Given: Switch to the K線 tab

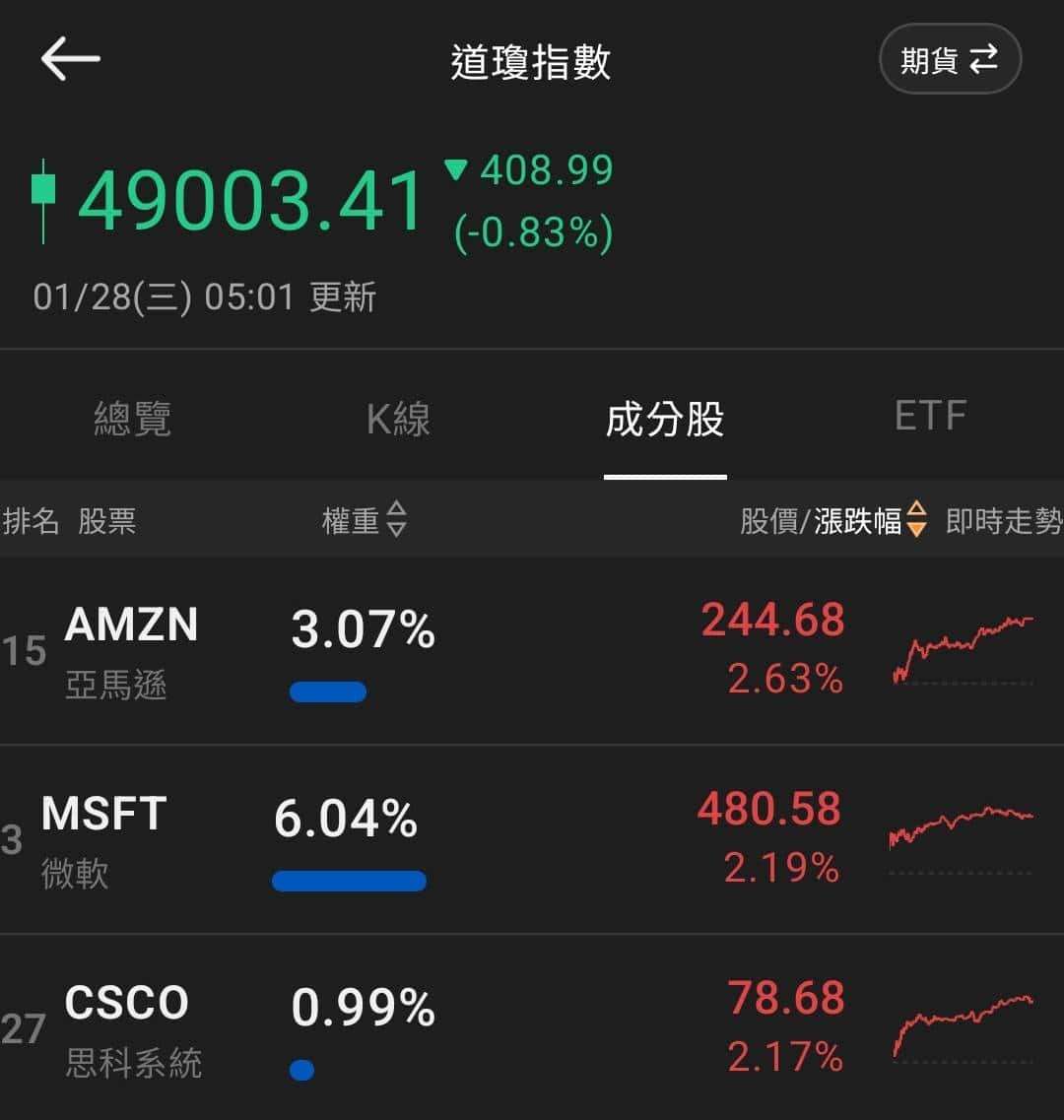Looking at the screenshot, I should (397, 419).
